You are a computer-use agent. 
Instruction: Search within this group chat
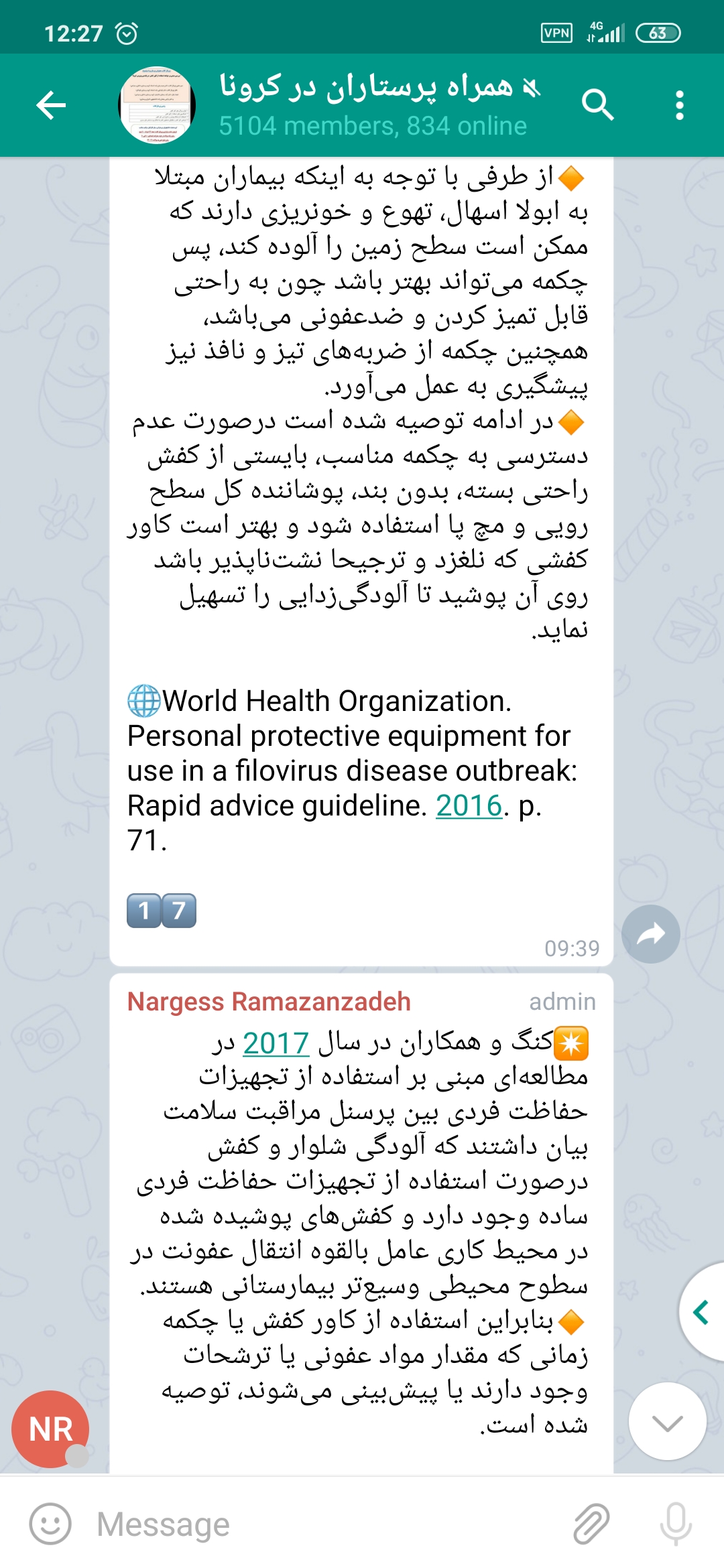tap(597, 105)
